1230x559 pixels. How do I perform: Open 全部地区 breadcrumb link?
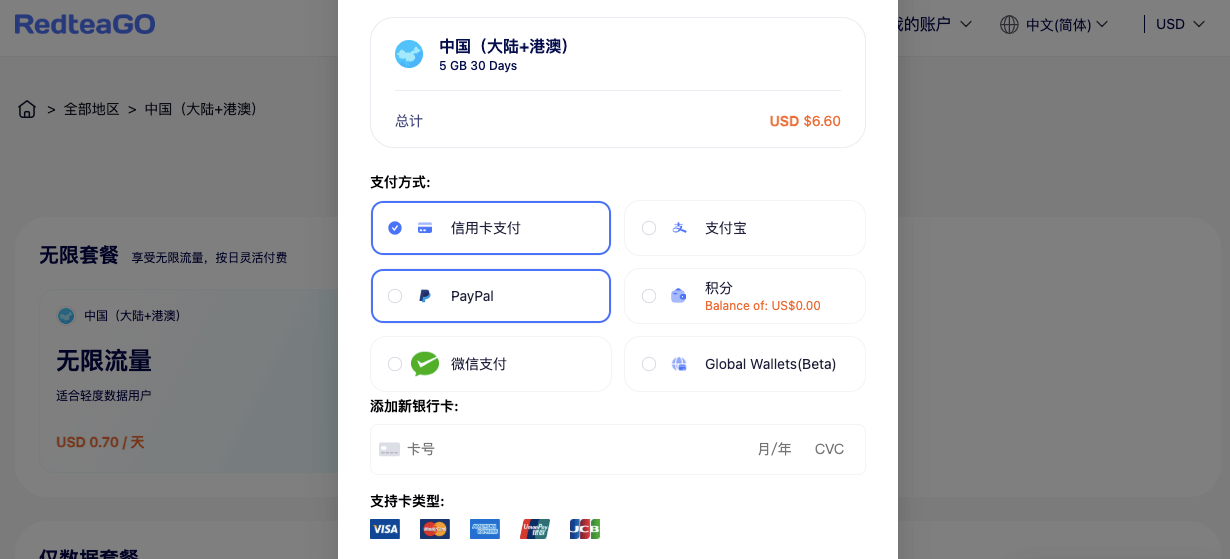[x=92, y=109]
